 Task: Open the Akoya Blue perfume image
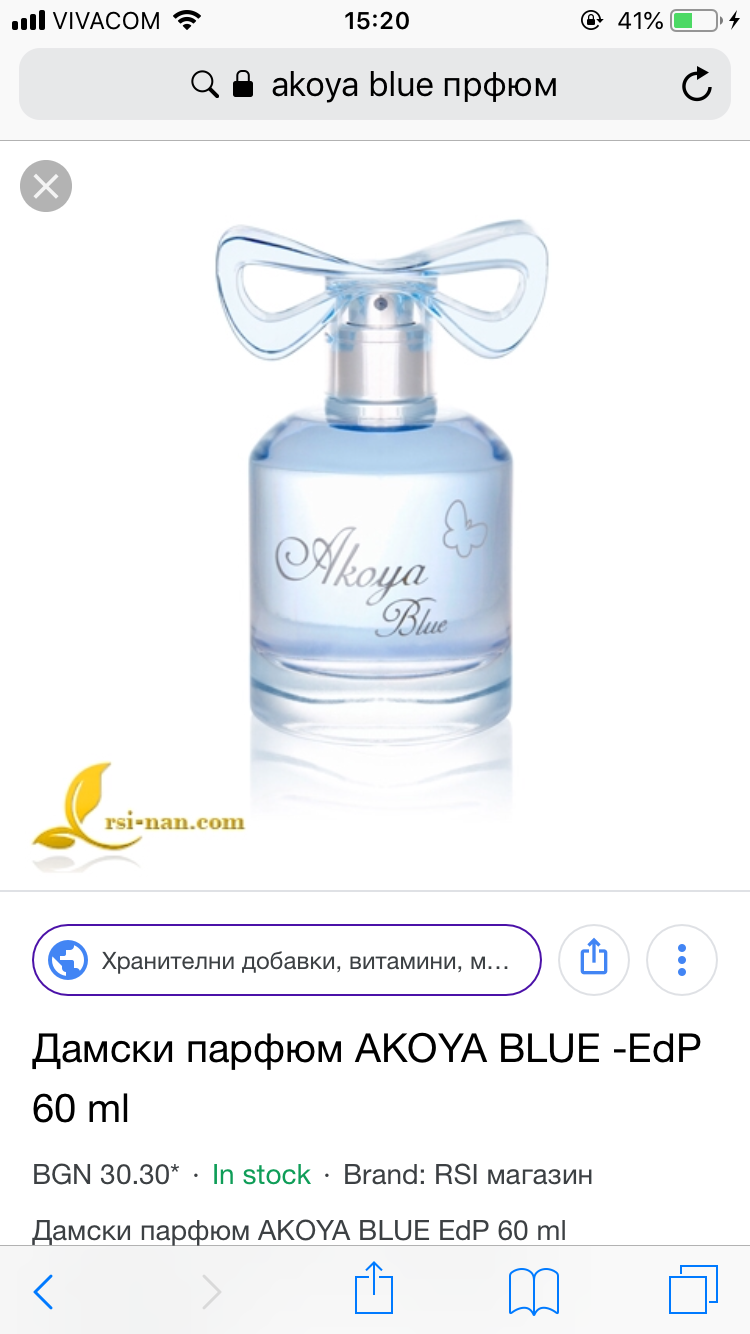point(381,480)
